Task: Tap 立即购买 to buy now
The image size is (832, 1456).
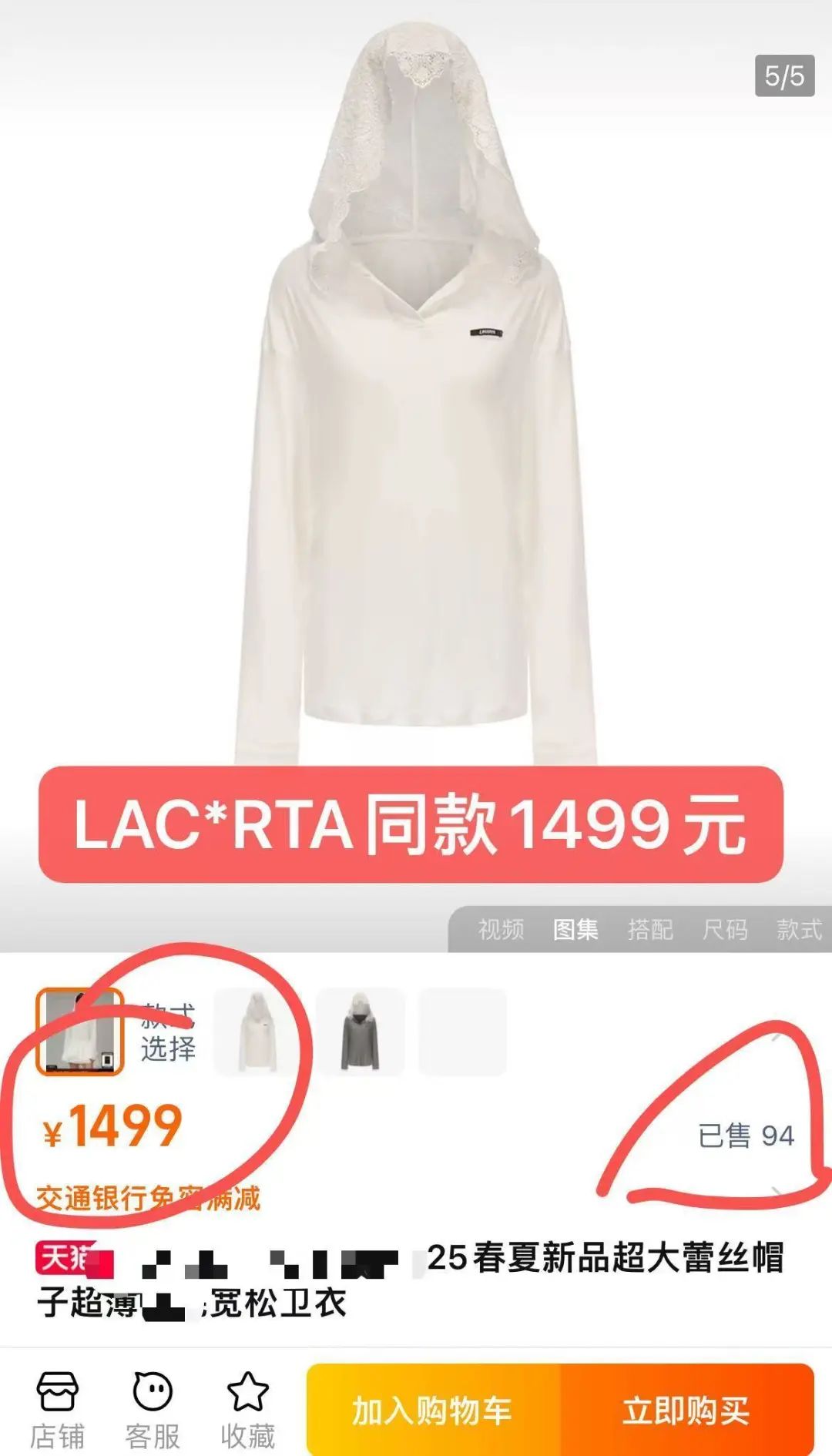Action: pos(686,1411)
